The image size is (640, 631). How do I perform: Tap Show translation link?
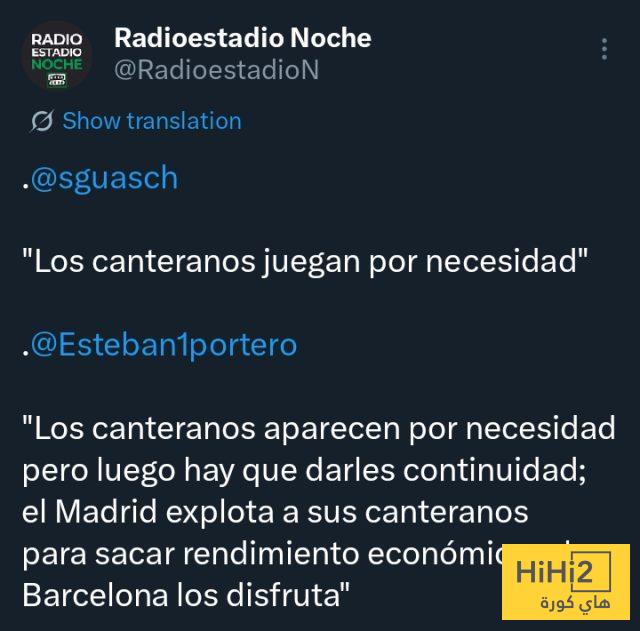pos(151,121)
